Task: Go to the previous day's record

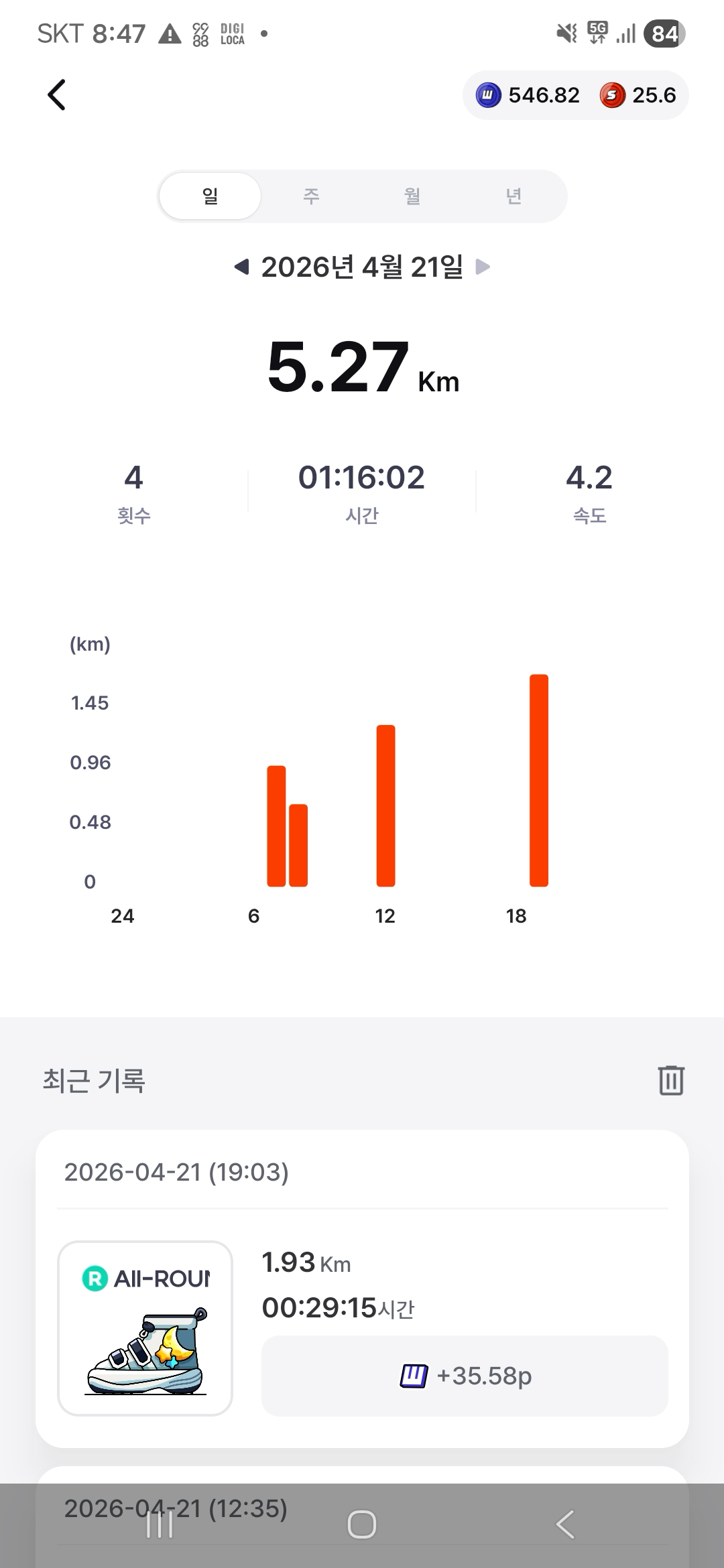Action: pos(241,267)
